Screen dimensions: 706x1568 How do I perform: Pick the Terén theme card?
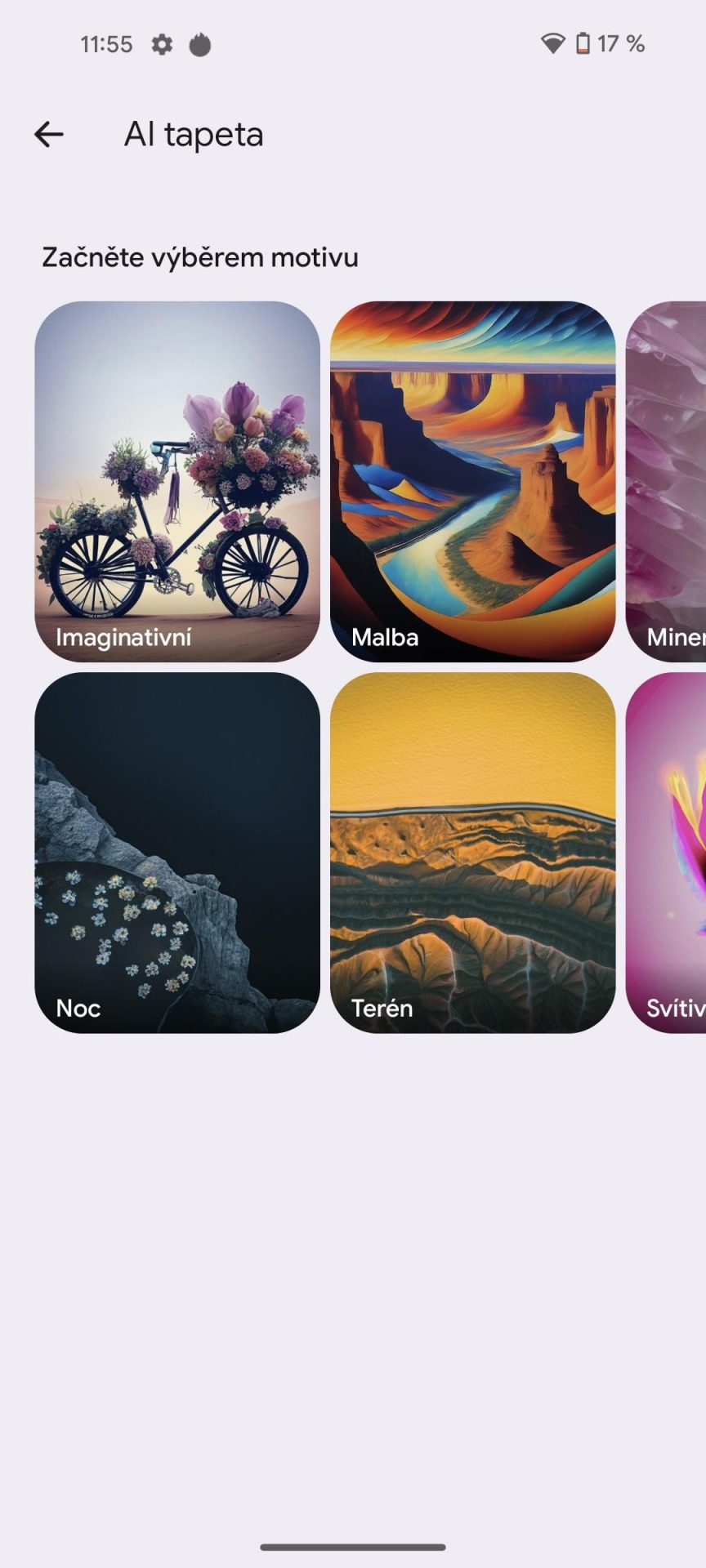tap(472, 853)
